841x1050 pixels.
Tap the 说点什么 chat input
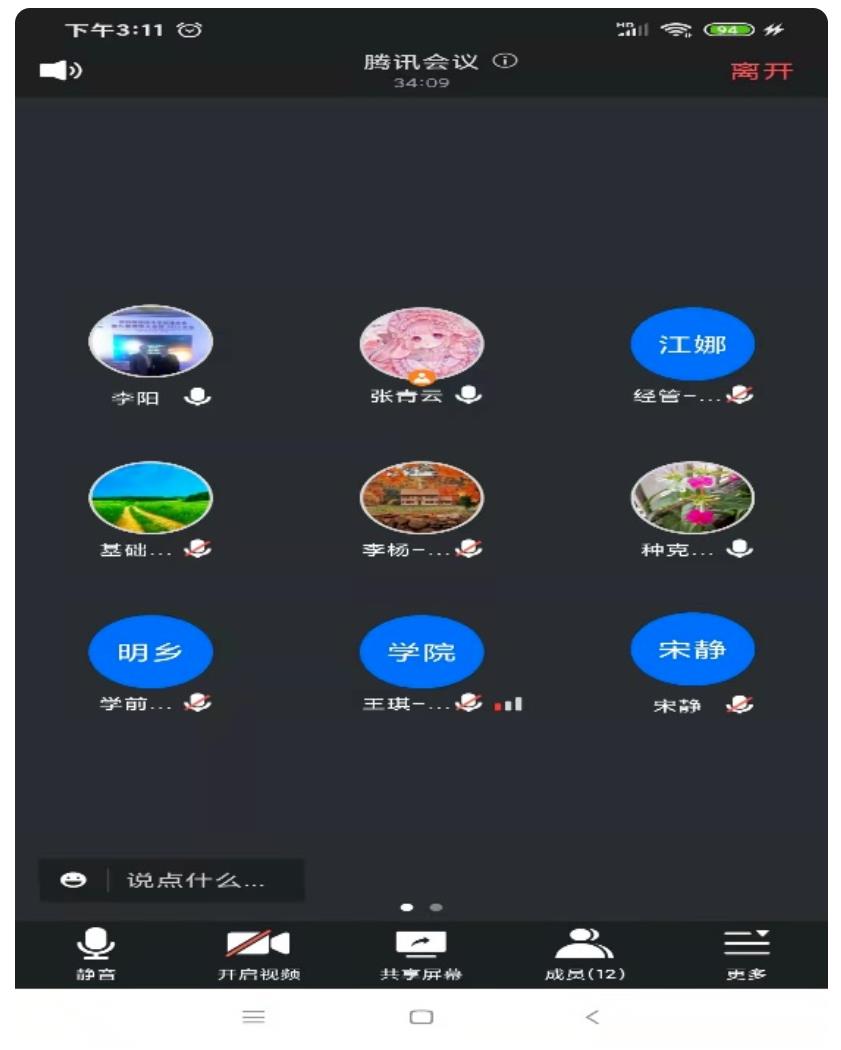pos(195,880)
